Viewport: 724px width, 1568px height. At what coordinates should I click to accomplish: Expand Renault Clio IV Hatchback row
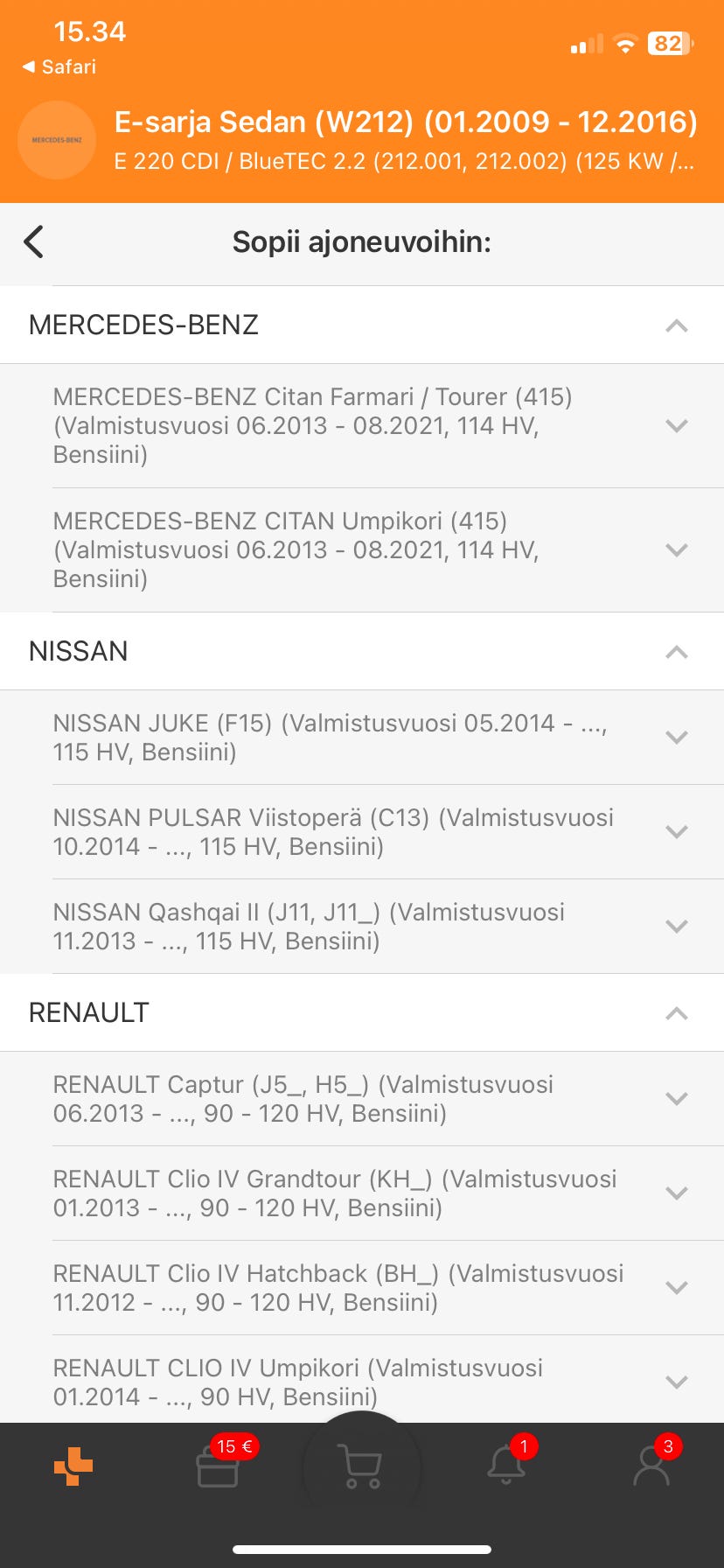click(676, 1288)
